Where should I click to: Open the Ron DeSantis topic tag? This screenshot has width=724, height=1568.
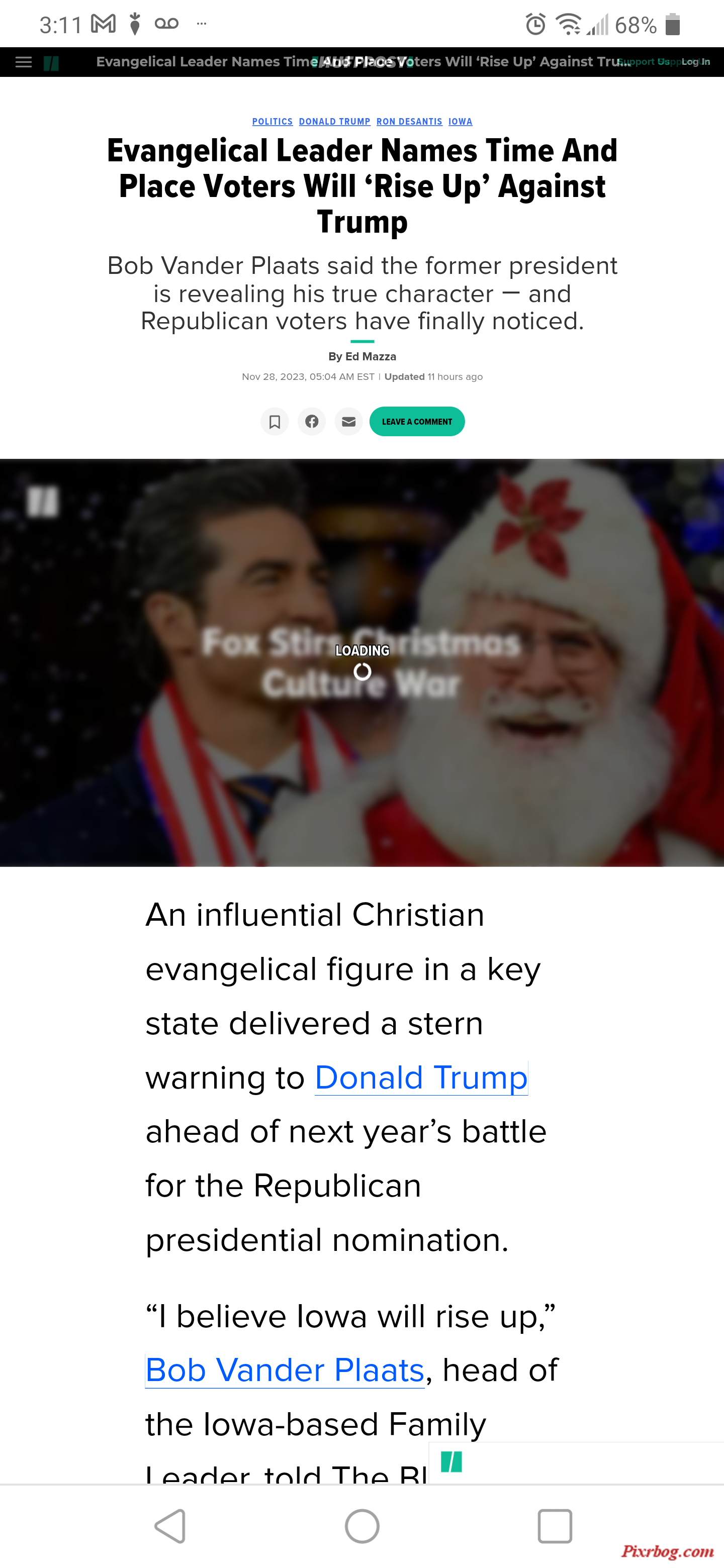tap(409, 122)
